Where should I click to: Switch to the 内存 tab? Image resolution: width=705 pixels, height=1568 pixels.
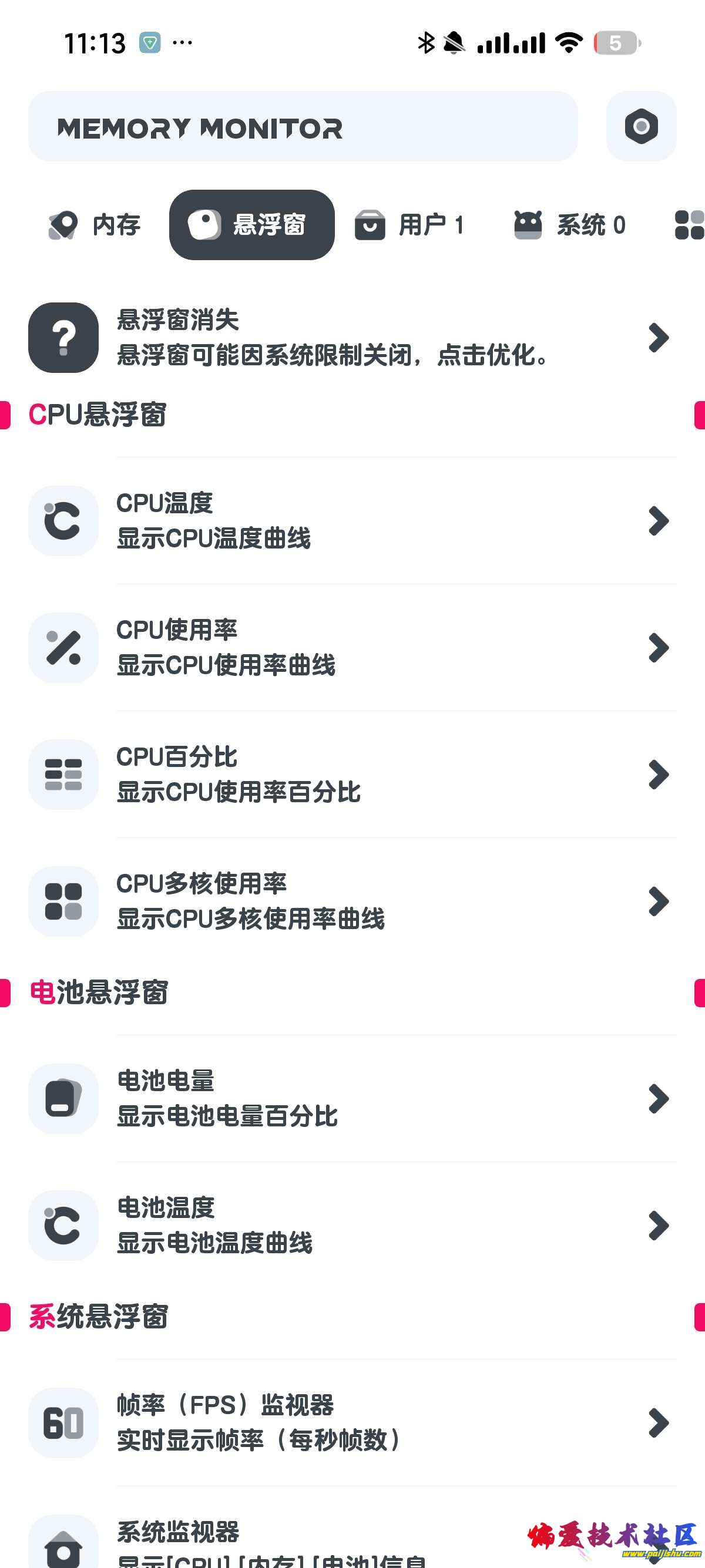pyautogui.click(x=95, y=226)
